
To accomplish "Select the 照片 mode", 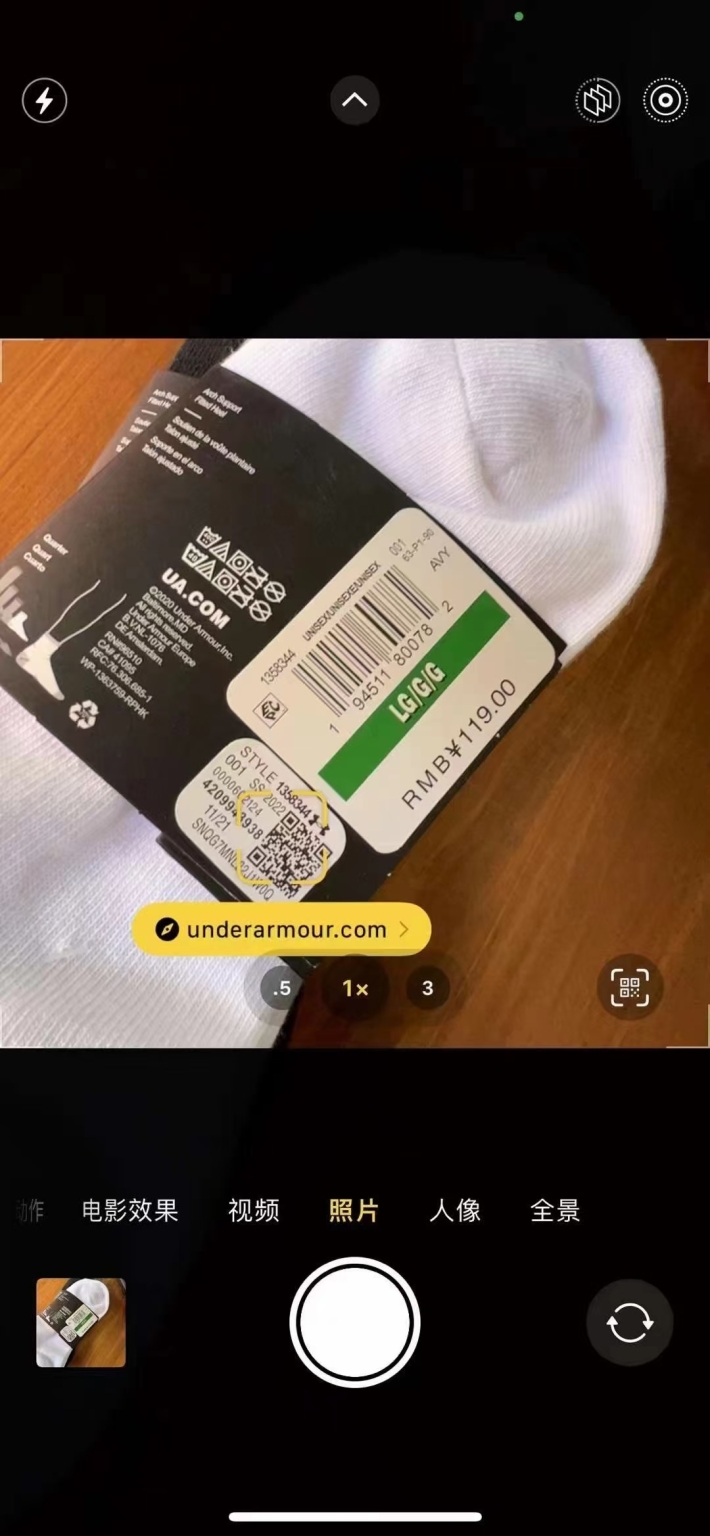I will (x=354, y=1211).
